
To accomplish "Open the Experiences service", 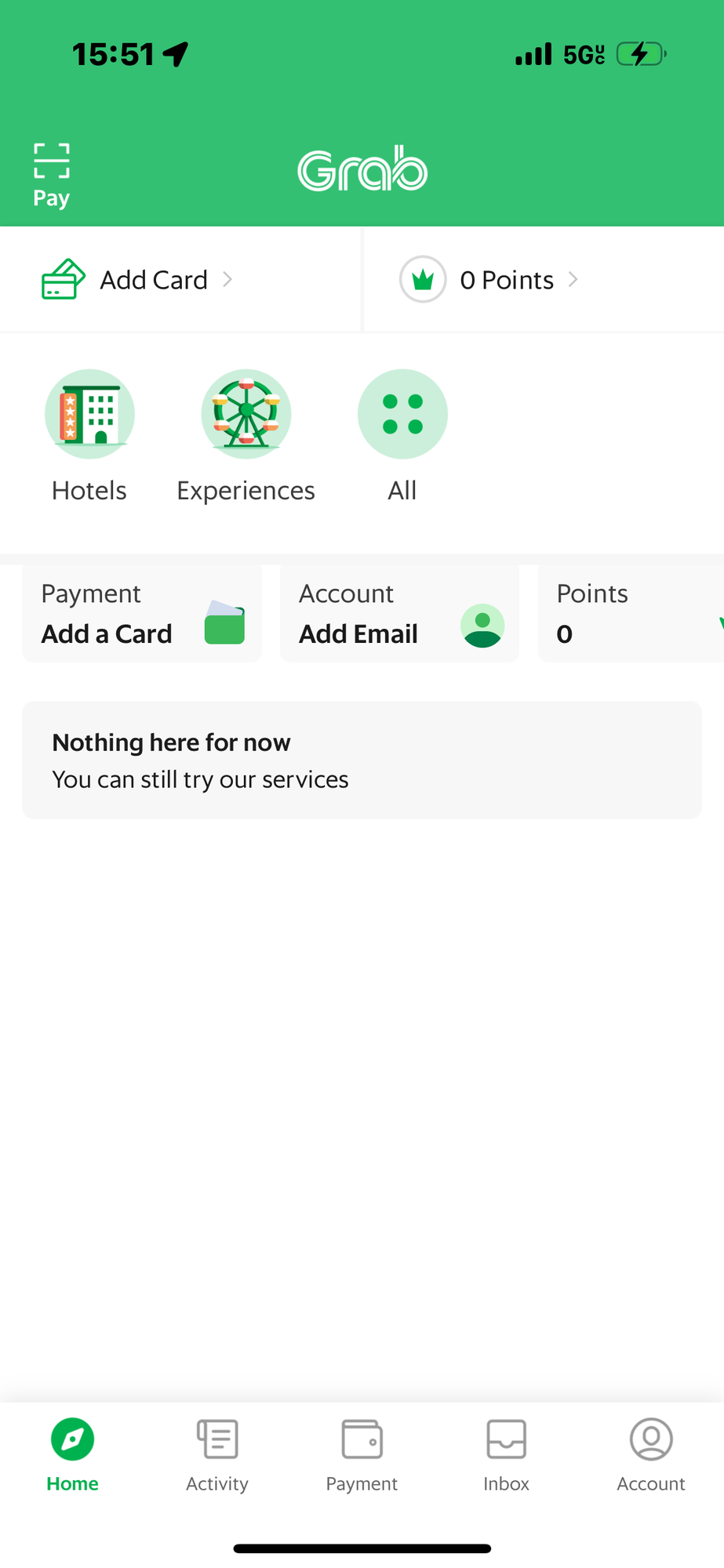I will click(x=246, y=436).
